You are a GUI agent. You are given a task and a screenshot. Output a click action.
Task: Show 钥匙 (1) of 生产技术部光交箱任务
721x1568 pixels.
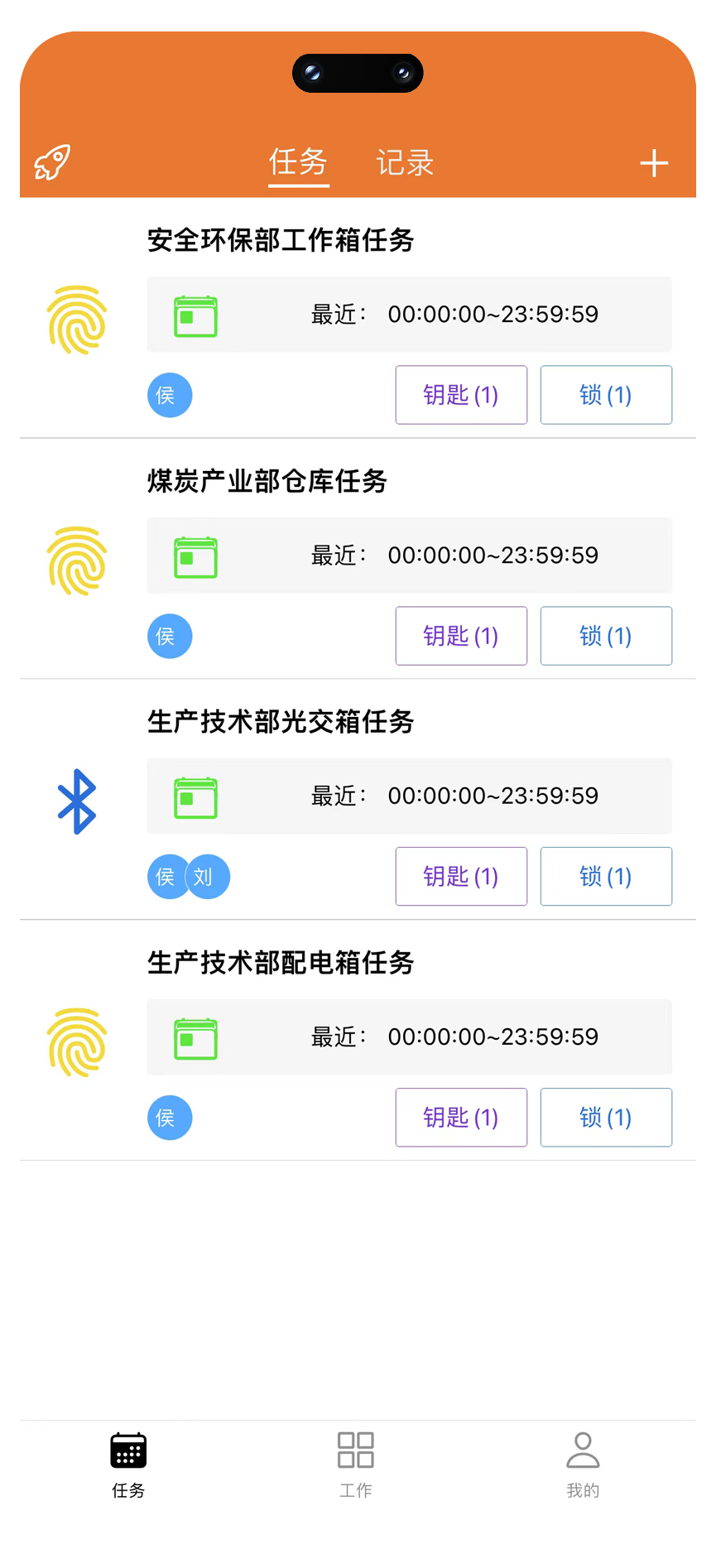tap(461, 876)
